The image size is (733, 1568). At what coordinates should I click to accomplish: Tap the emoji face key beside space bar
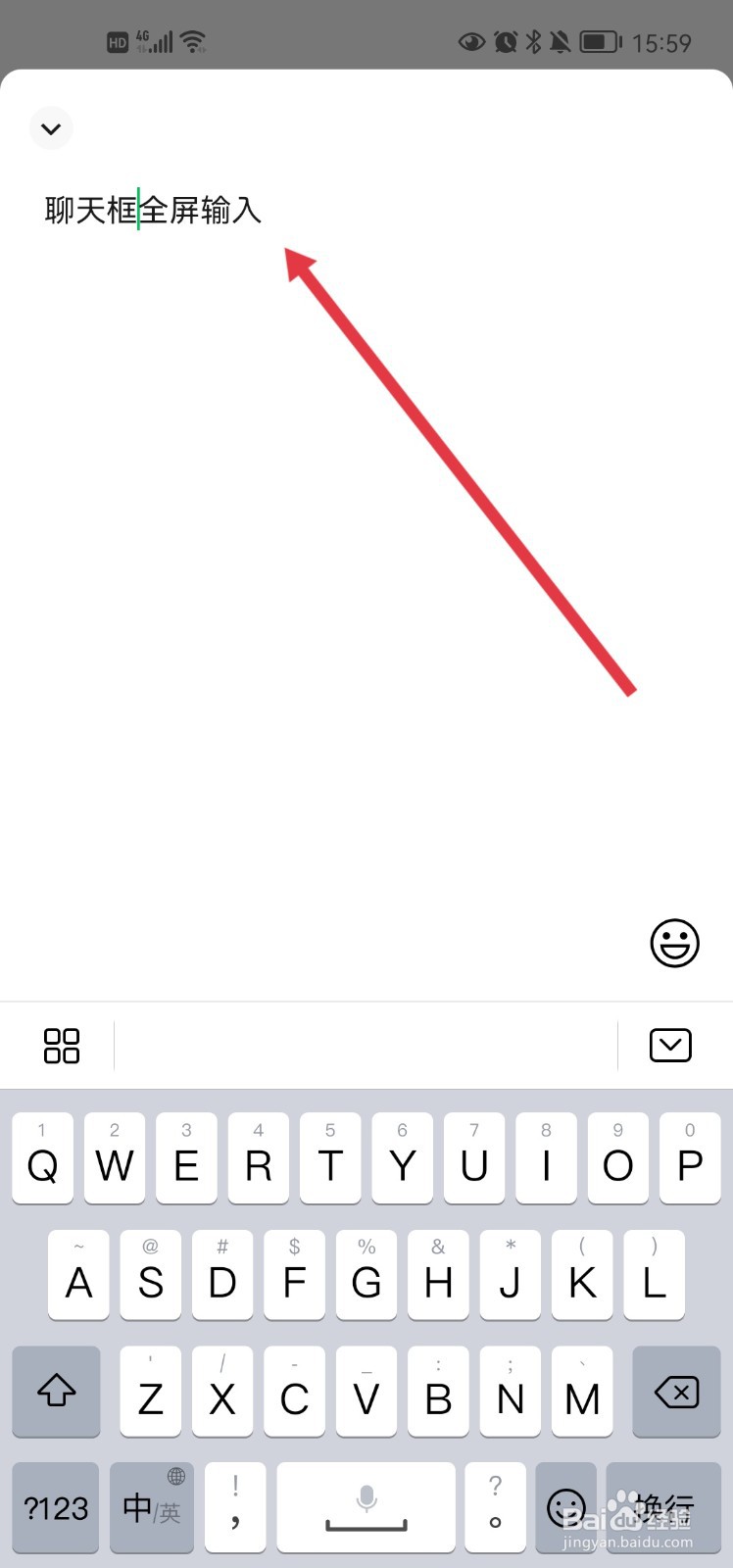(x=566, y=1507)
